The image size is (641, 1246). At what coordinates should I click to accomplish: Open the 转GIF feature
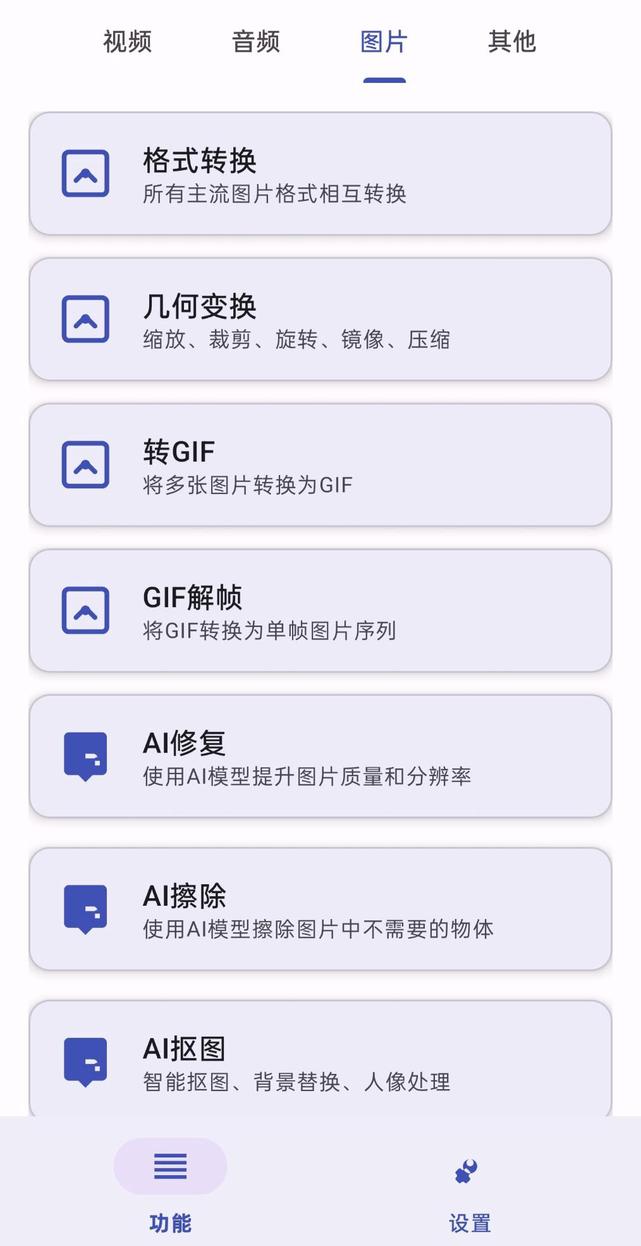tap(320, 465)
